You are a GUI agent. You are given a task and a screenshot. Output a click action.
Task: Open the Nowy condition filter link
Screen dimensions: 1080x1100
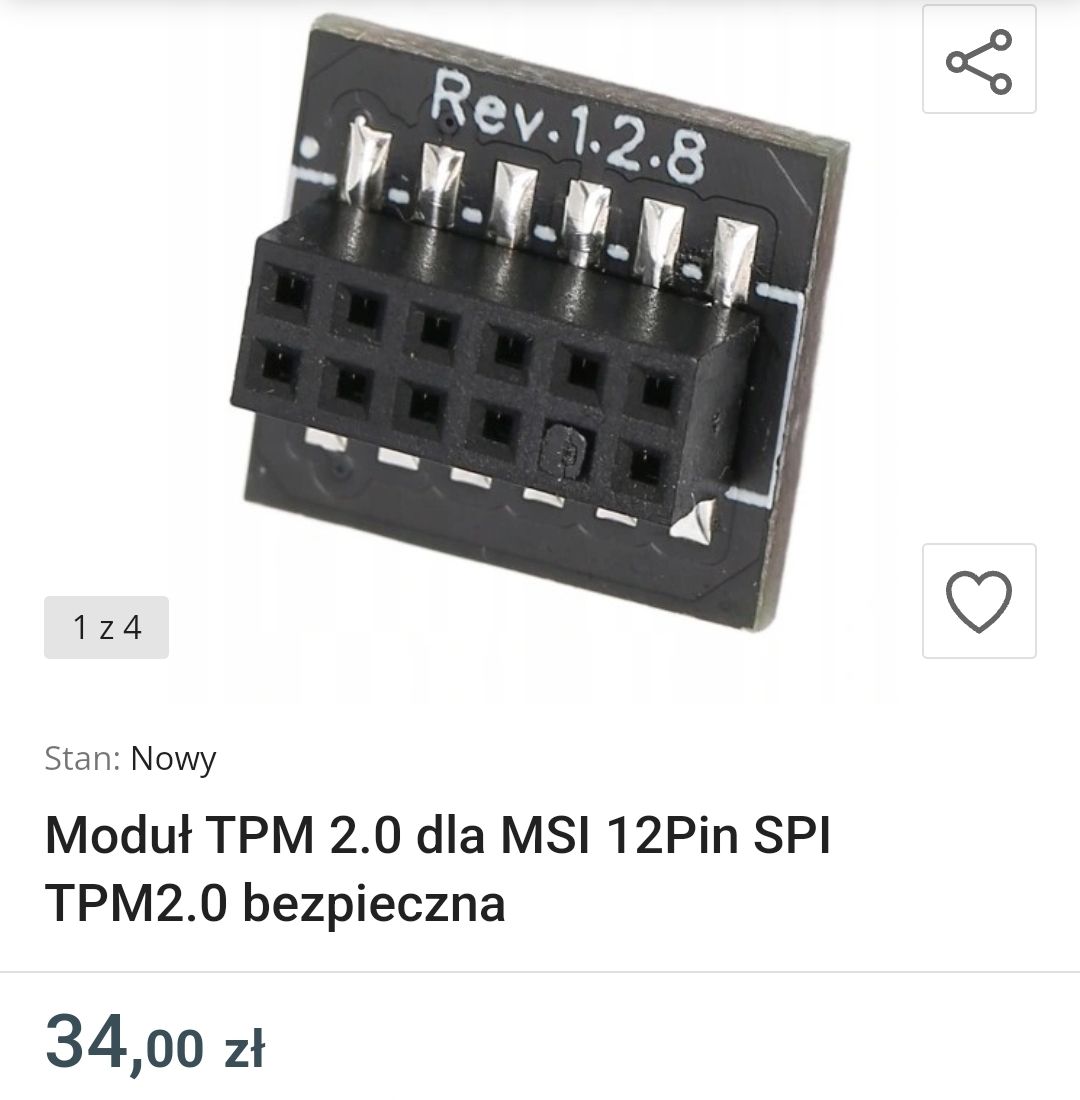tap(173, 760)
